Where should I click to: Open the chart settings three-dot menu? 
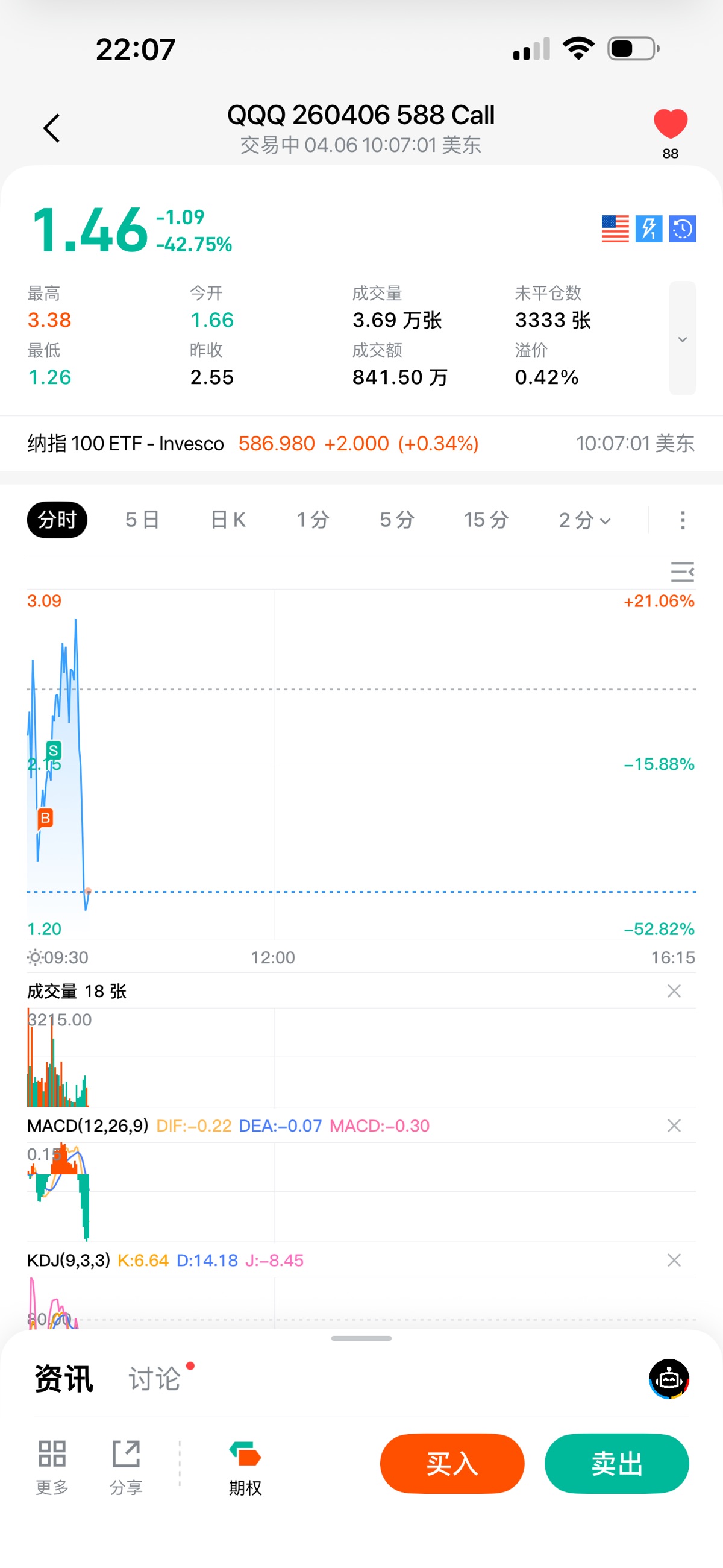pyautogui.click(x=683, y=520)
